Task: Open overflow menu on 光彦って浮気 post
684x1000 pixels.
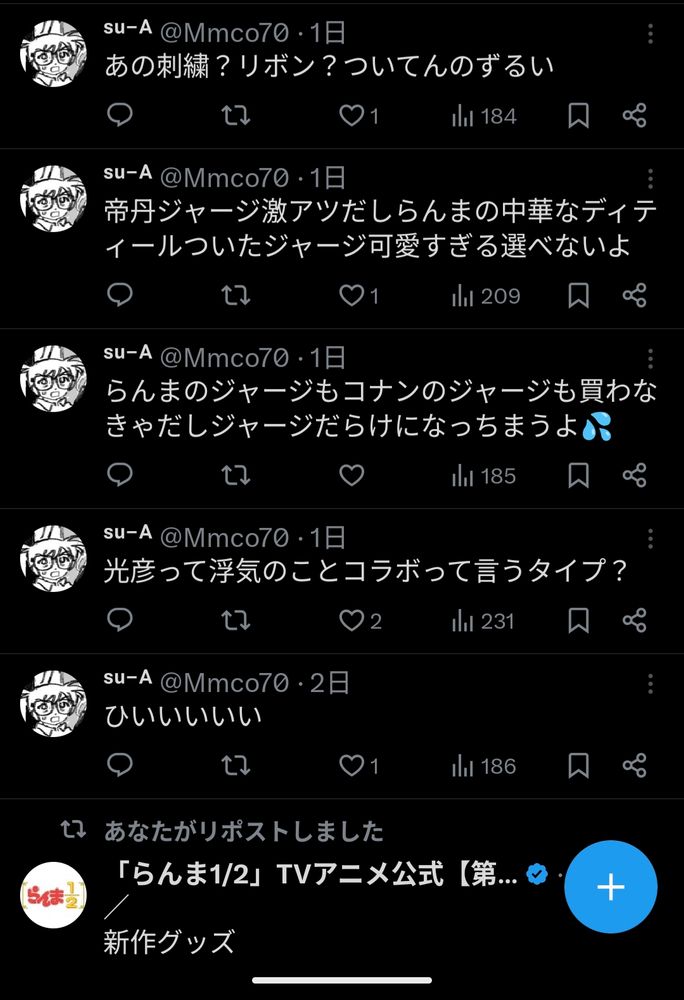Action: point(651,540)
